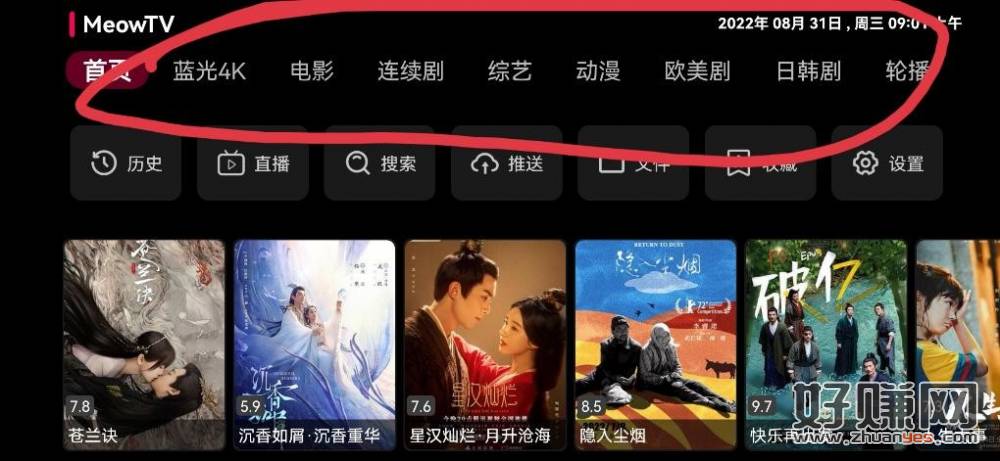
Task: Select the 综艺 tab
Action: [510, 71]
